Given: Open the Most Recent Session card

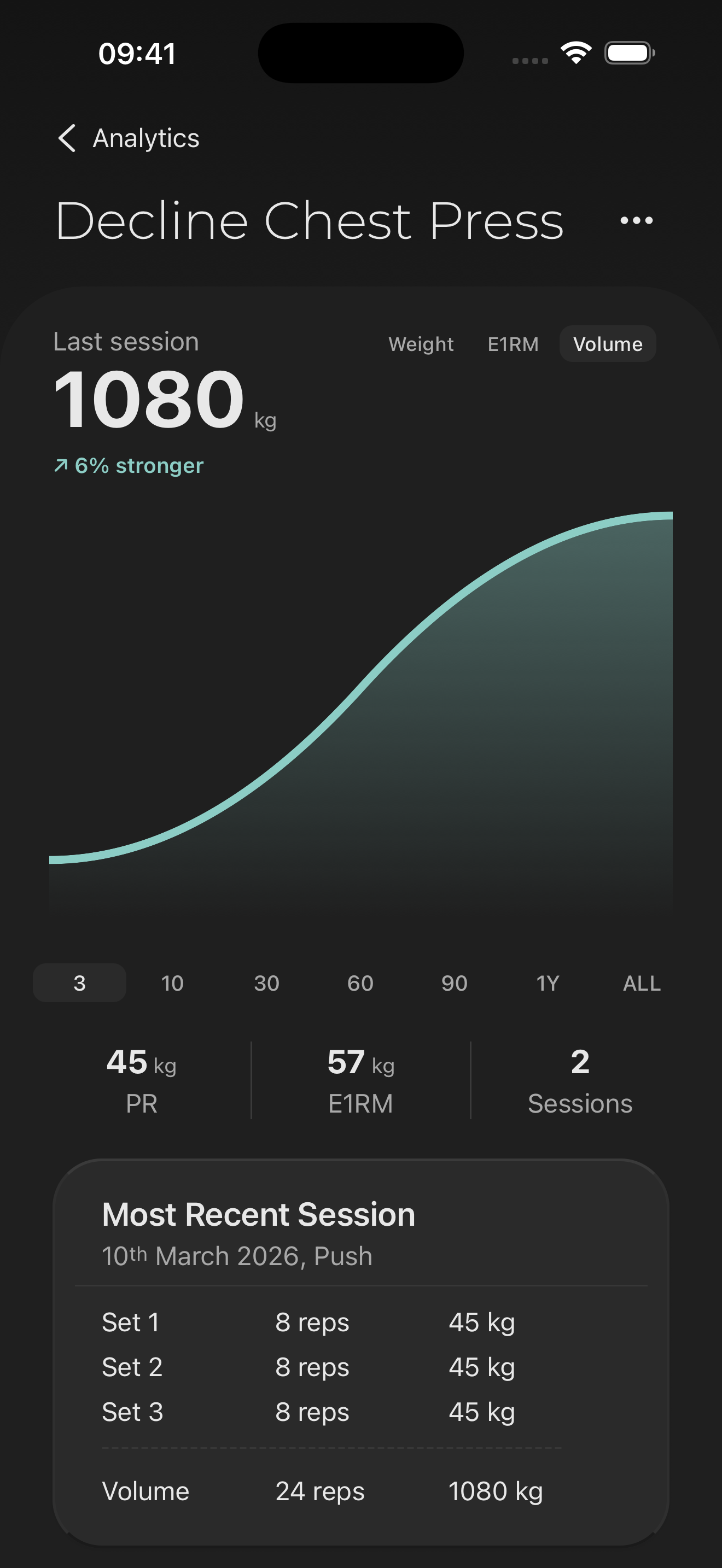Looking at the screenshot, I should [x=258, y=1213].
